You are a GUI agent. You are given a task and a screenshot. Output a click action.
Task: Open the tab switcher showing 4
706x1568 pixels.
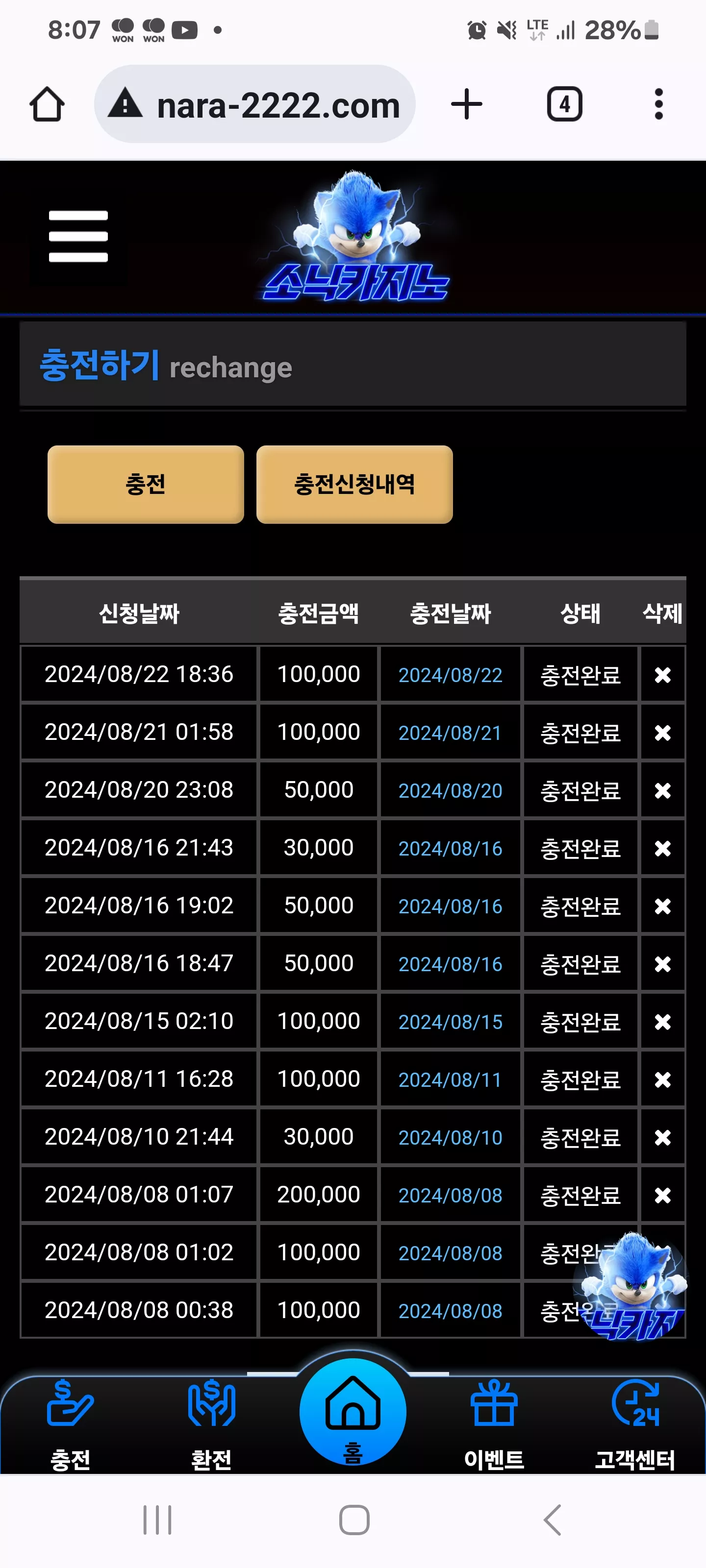(564, 104)
